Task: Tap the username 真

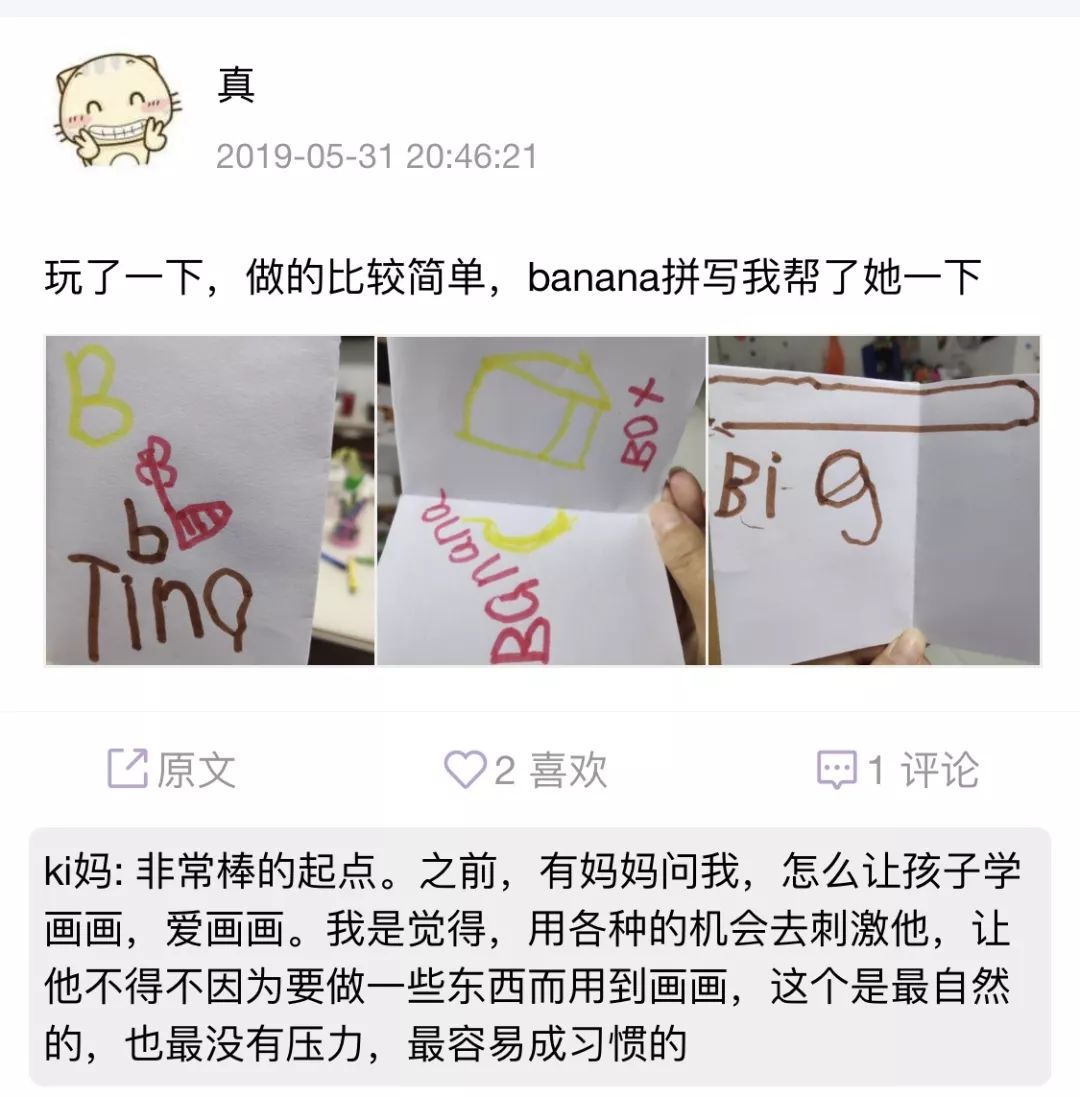Action: click(236, 85)
